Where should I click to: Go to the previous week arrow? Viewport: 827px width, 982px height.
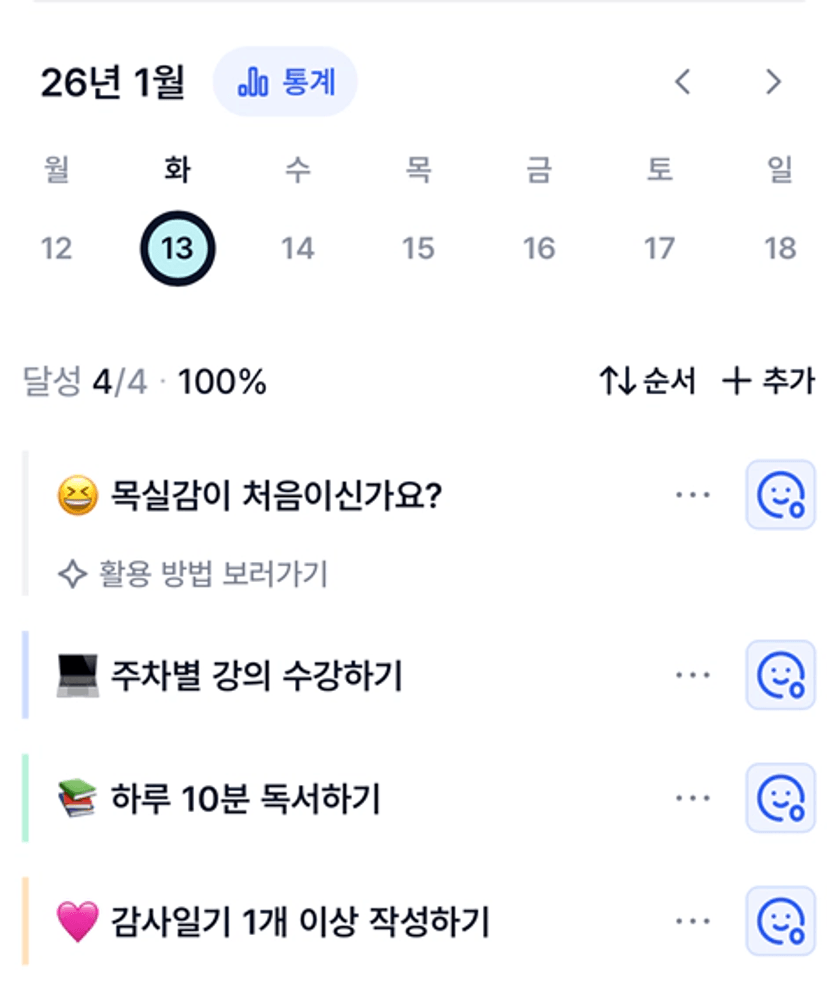click(683, 83)
